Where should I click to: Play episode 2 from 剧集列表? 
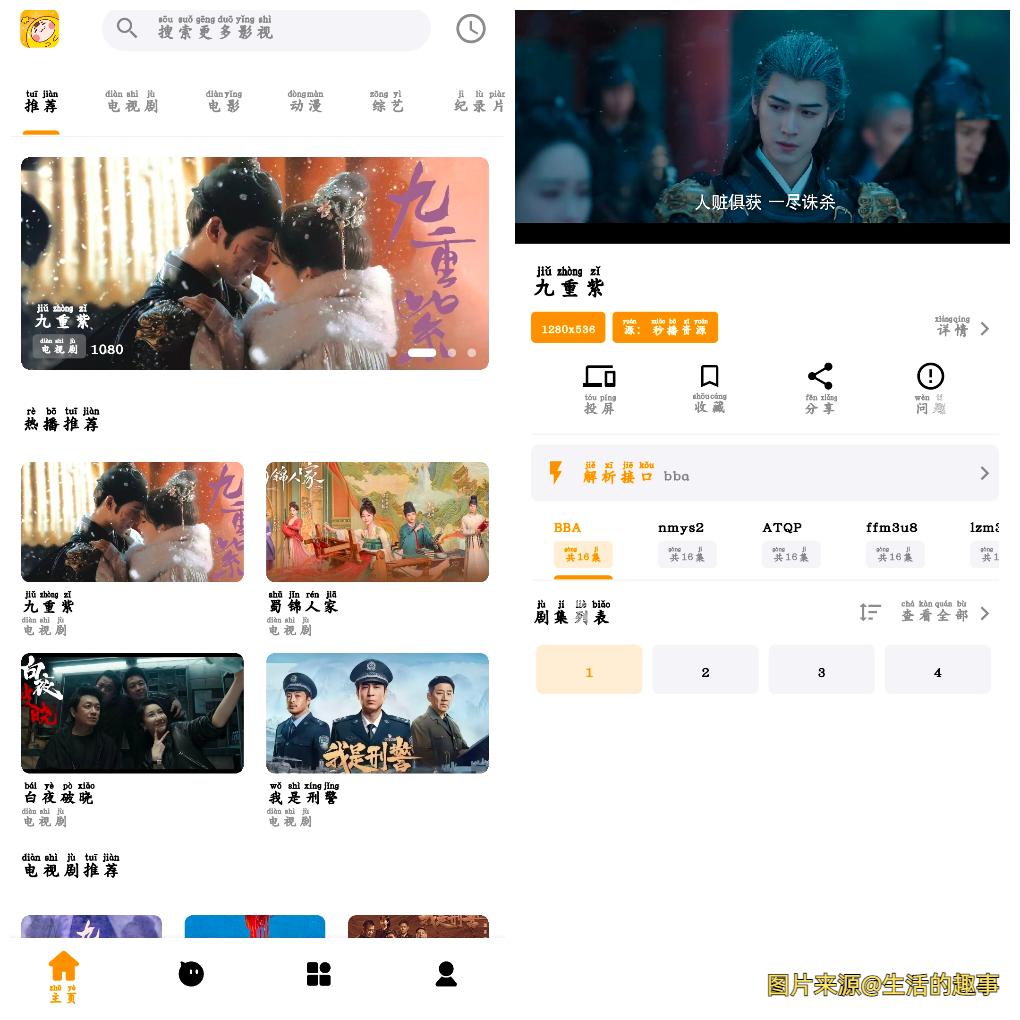[705, 670]
